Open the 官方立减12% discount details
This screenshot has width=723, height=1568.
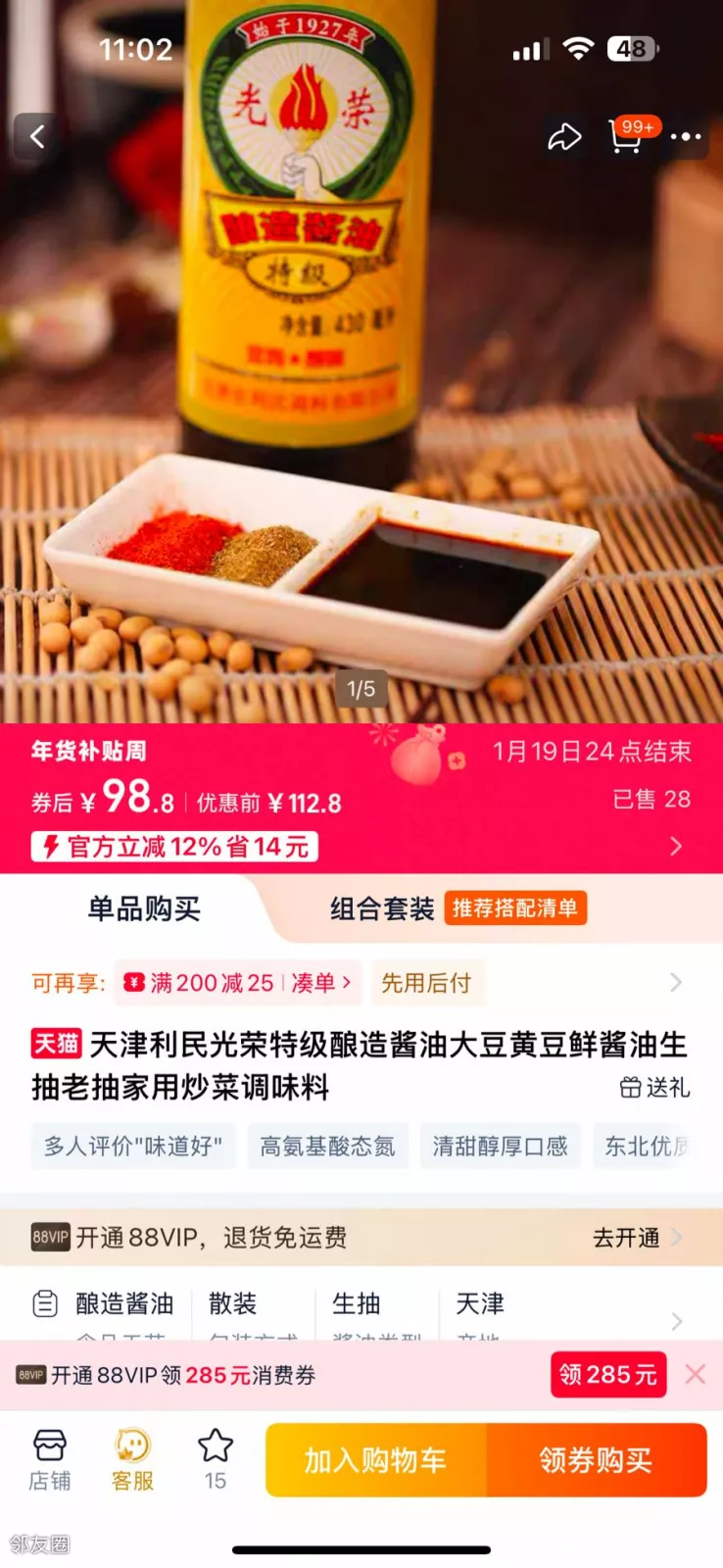[x=176, y=847]
